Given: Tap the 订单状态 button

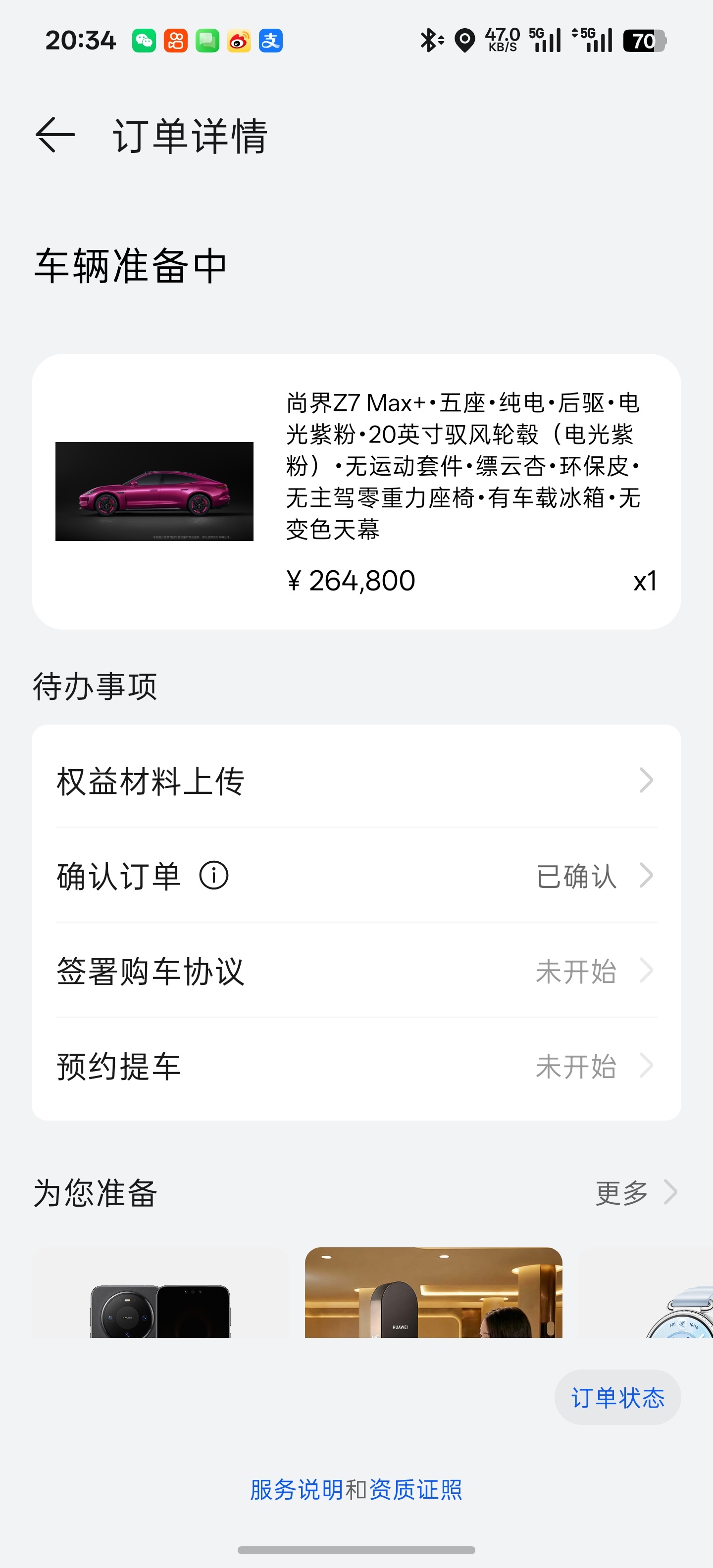Looking at the screenshot, I should tap(617, 1397).
